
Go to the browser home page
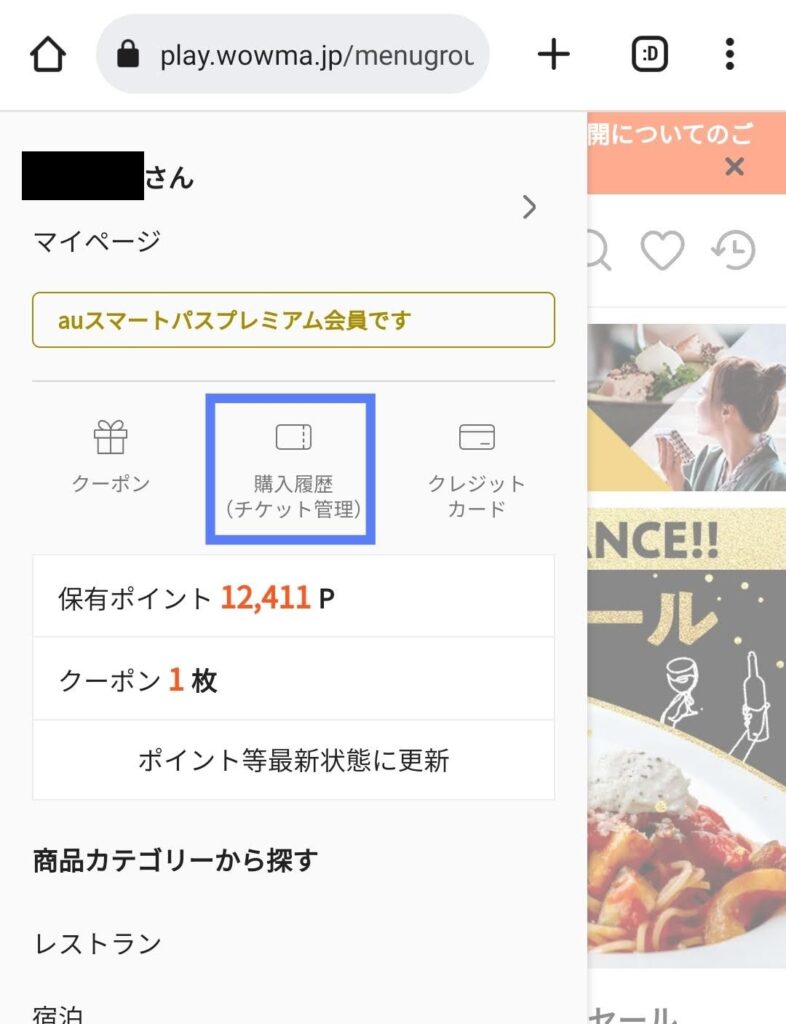(48, 54)
